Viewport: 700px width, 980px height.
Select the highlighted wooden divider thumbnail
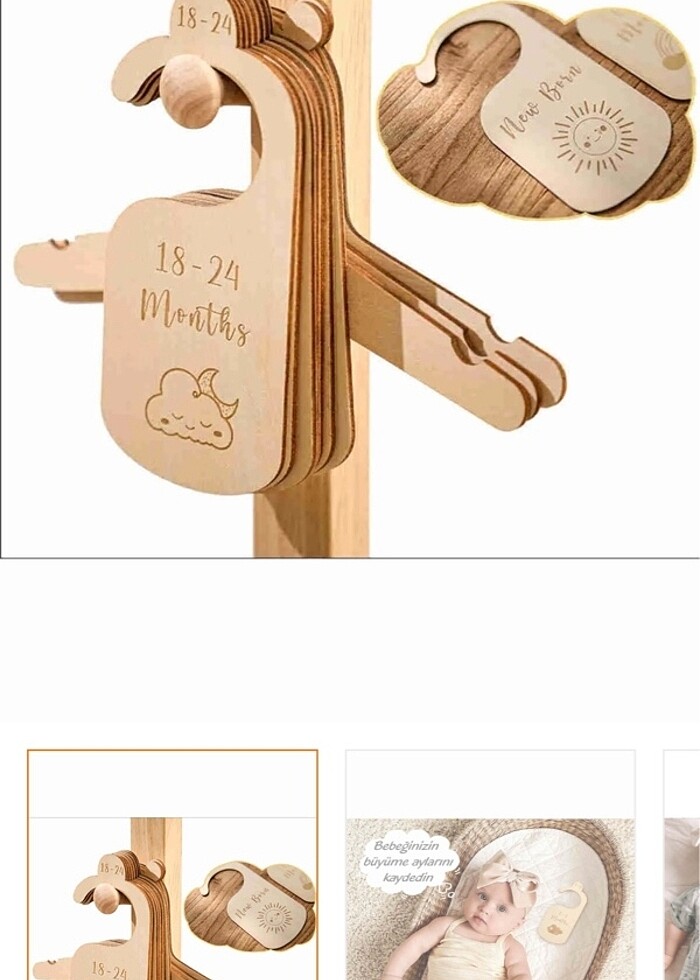172,865
